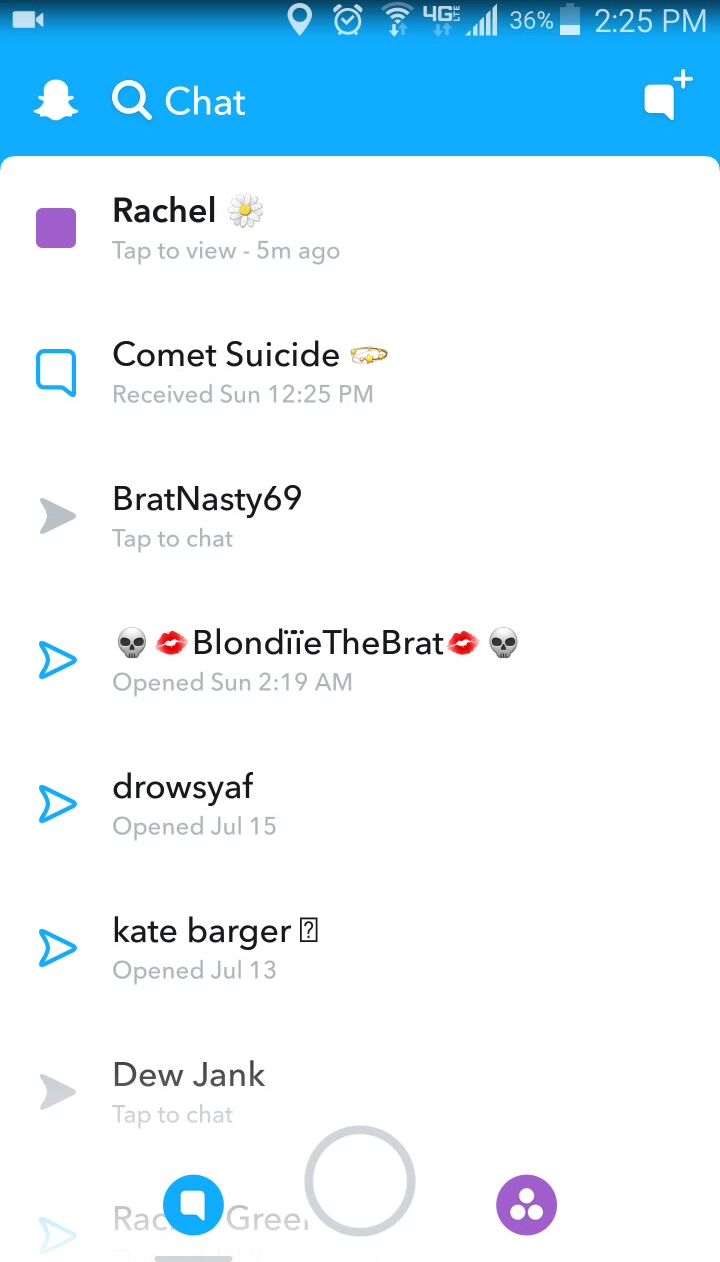Search chats using the magnifier icon
This screenshot has width=720, height=1262.
(131, 101)
